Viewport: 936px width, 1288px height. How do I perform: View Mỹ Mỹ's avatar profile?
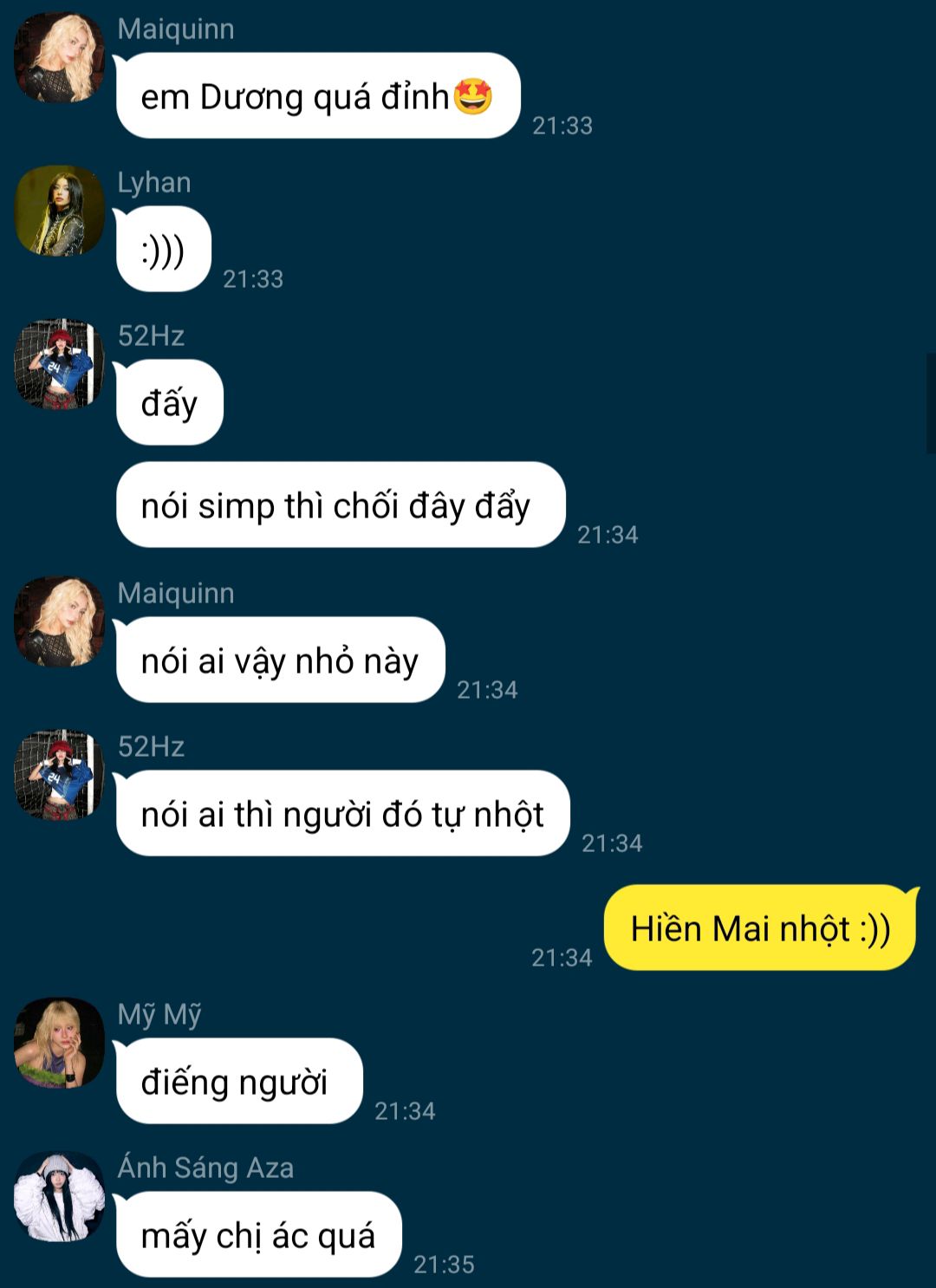pos(59,1043)
